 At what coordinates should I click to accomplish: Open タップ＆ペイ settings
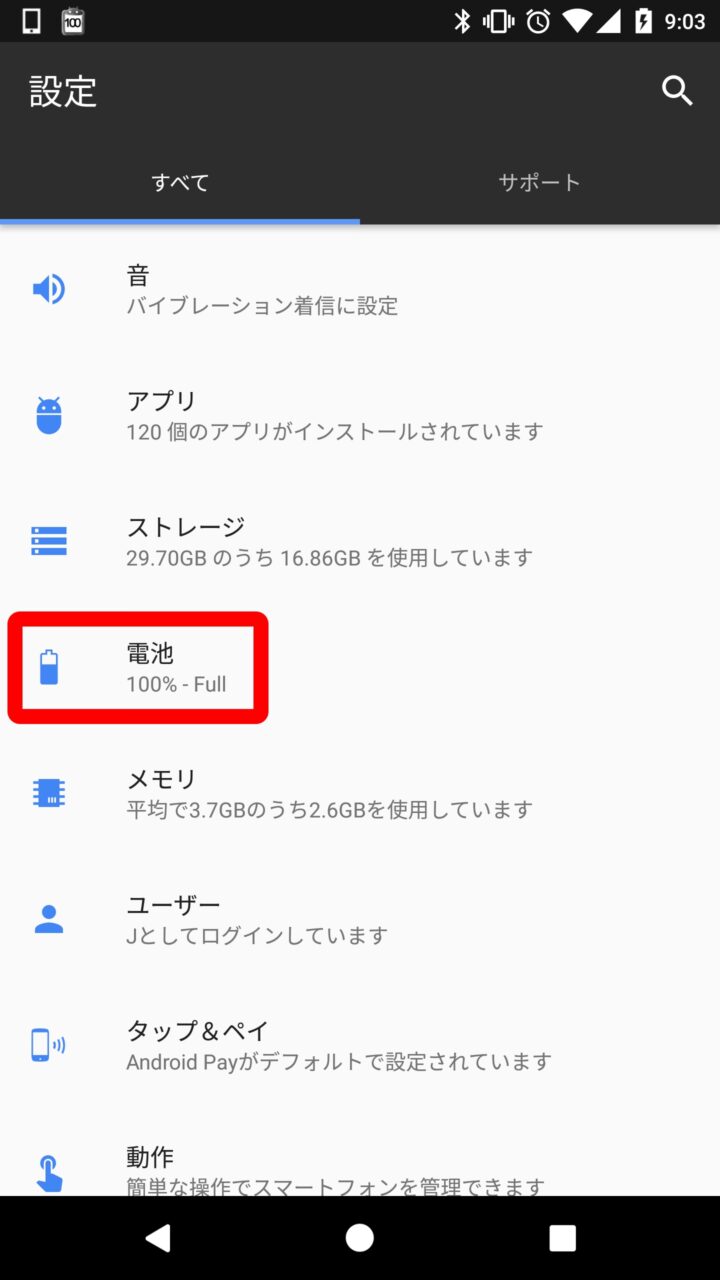click(360, 1045)
